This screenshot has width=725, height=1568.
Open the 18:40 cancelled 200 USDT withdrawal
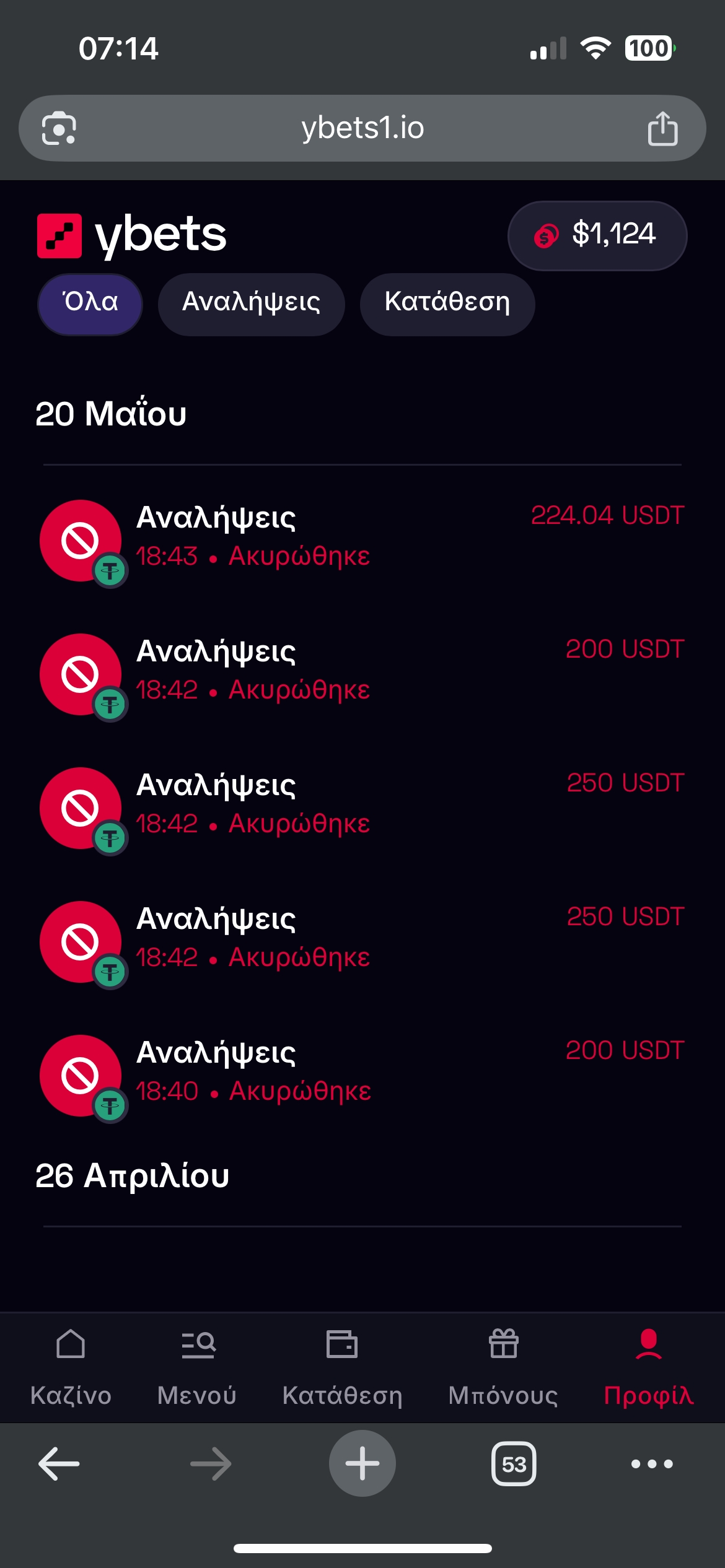click(362, 1073)
